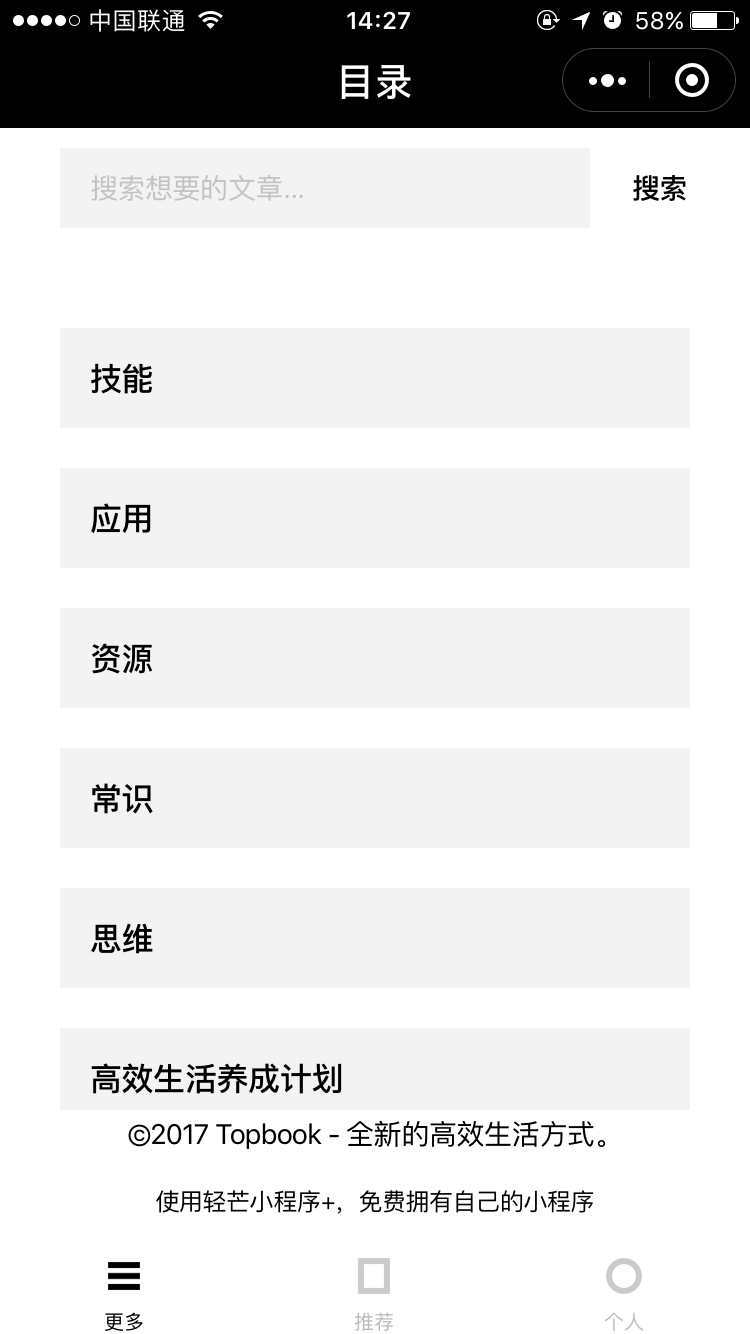Go to the 个人 tab
Image resolution: width=750 pixels, height=1334 pixels.
click(624, 1294)
